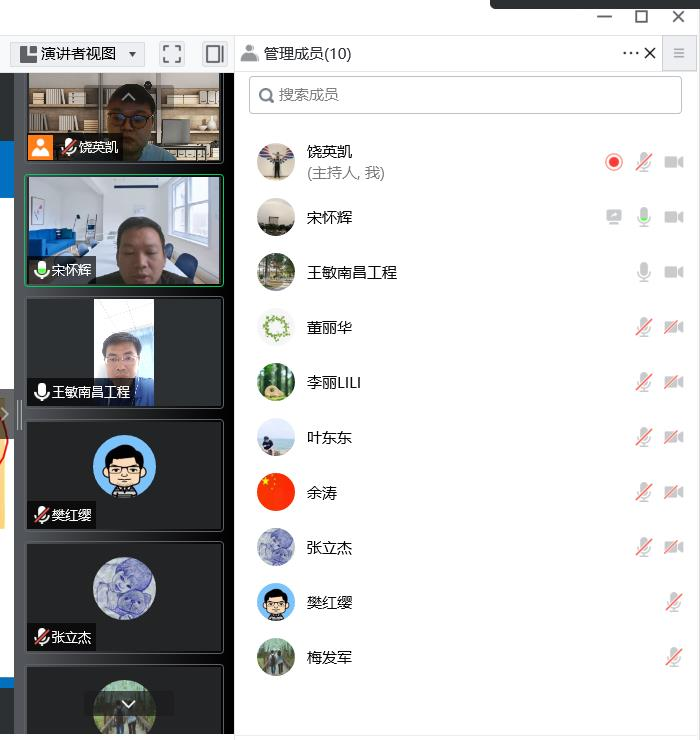Select 樊红缨's video tile
The height and width of the screenshot is (740, 700).
[x=124, y=475]
